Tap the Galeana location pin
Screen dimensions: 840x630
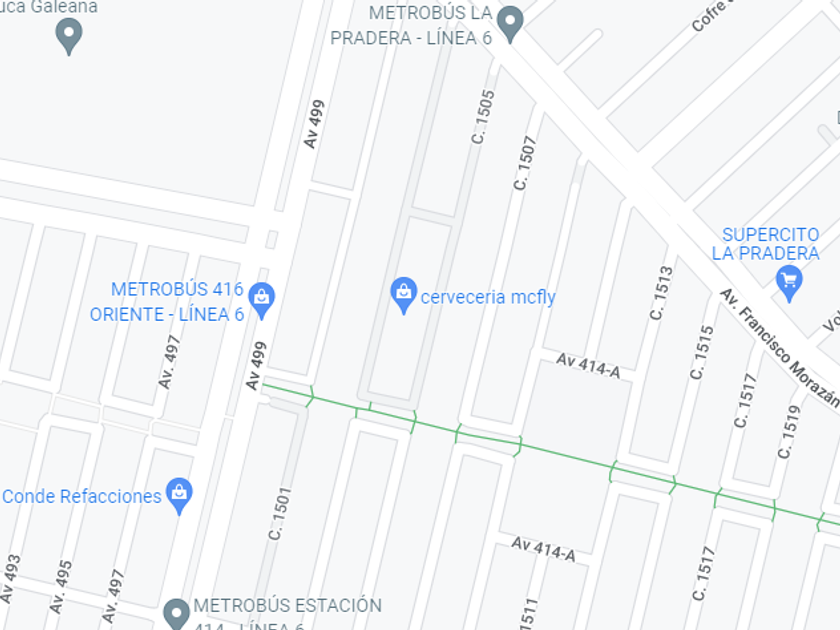[x=68, y=35]
